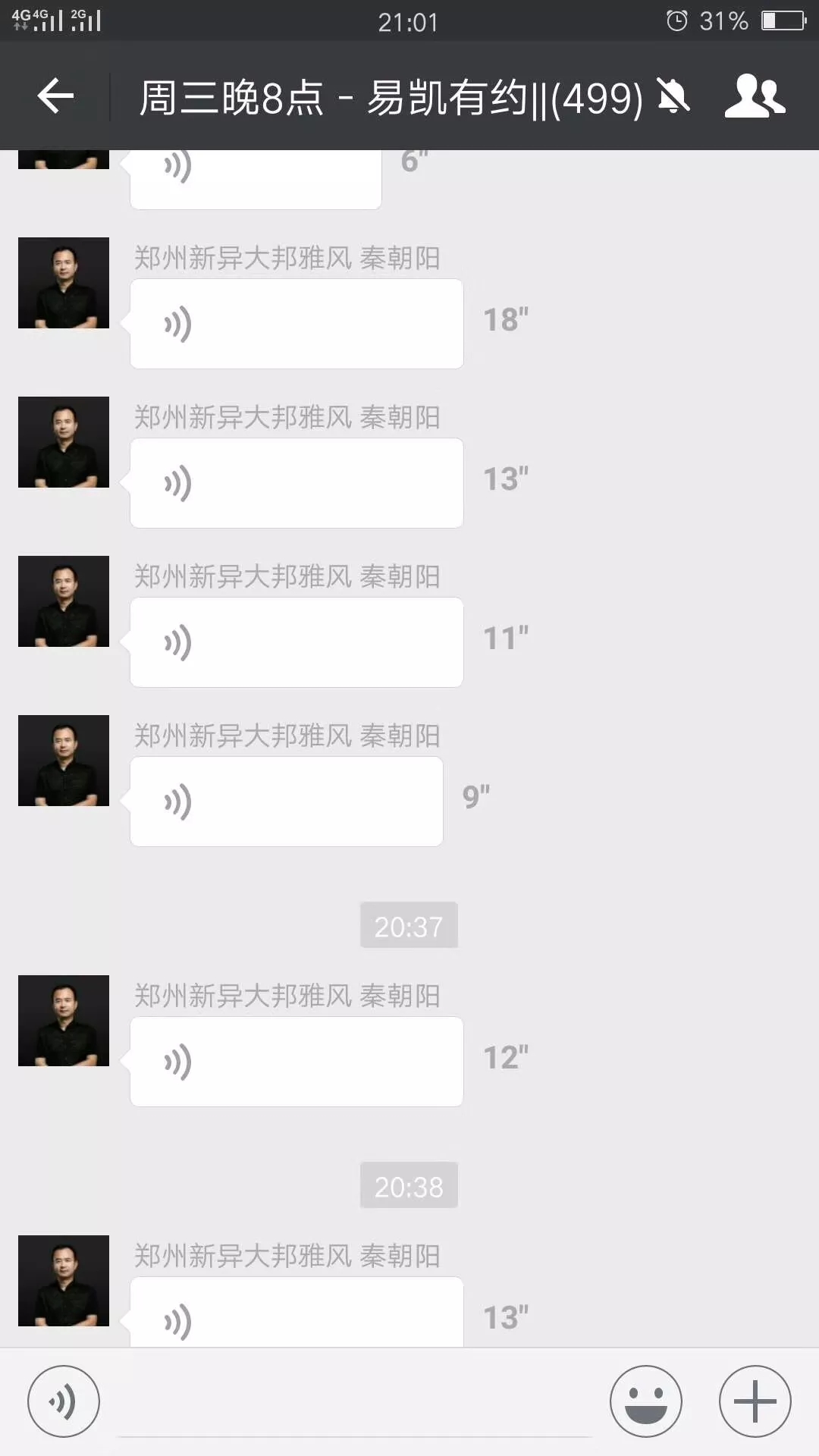Open the emoji picker
The width and height of the screenshot is (819, 1456).
[x=645, y=1401]
